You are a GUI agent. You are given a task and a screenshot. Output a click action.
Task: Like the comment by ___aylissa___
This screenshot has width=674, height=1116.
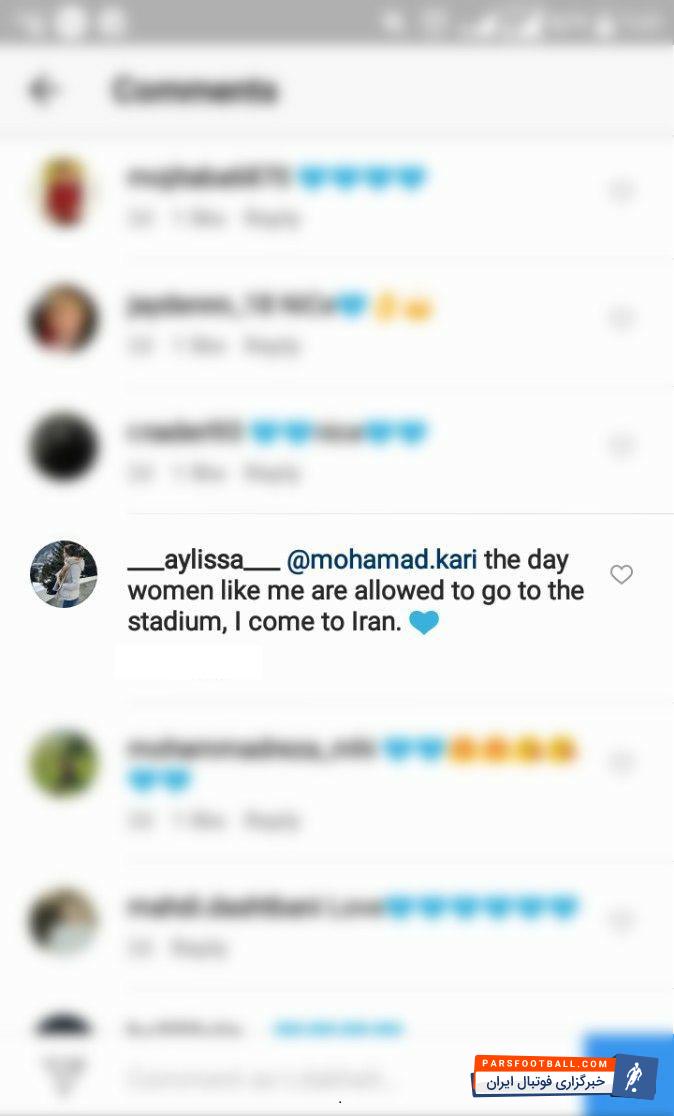621,574
